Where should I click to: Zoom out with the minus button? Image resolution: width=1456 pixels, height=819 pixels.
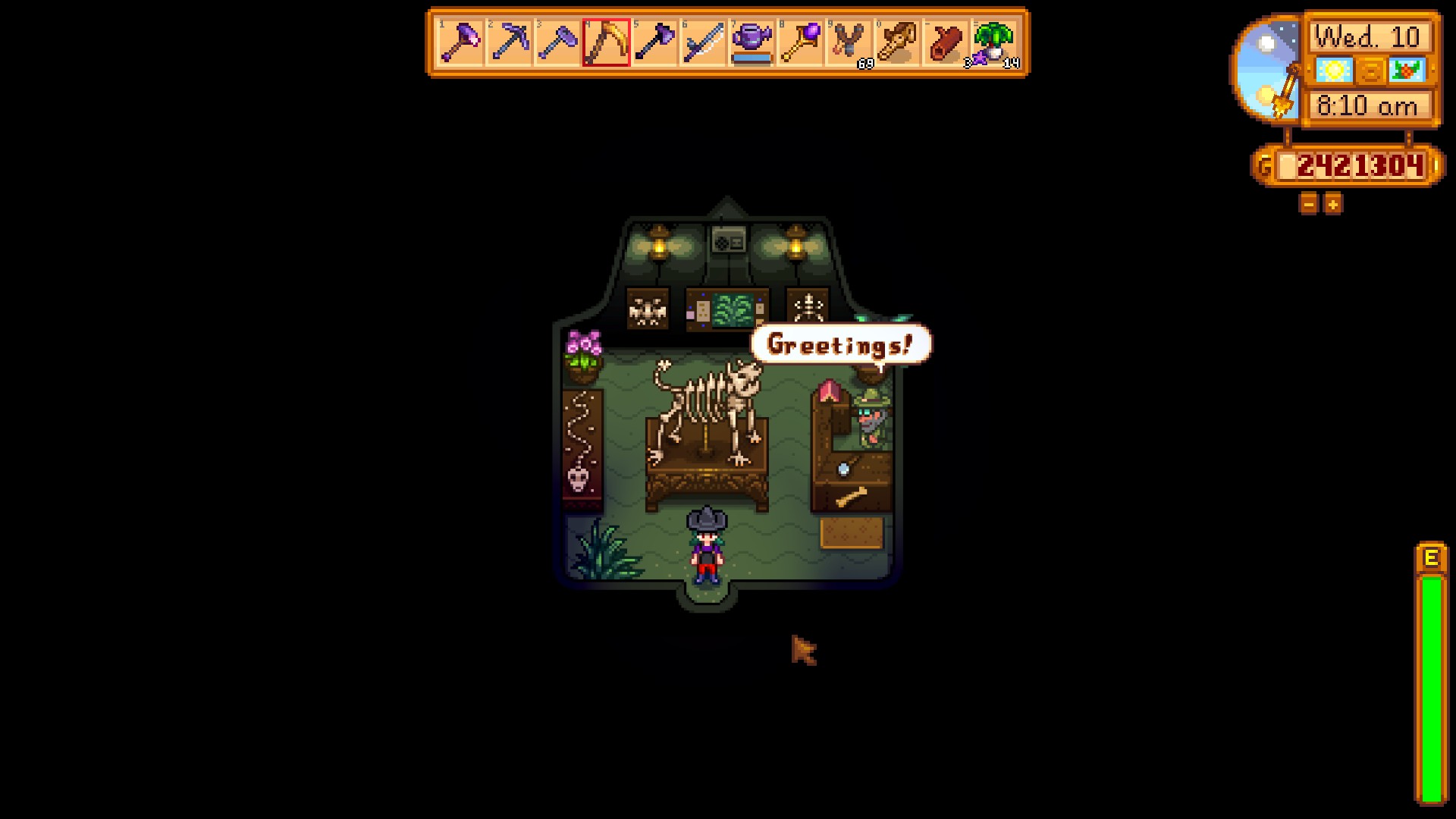pos(1309,204)
